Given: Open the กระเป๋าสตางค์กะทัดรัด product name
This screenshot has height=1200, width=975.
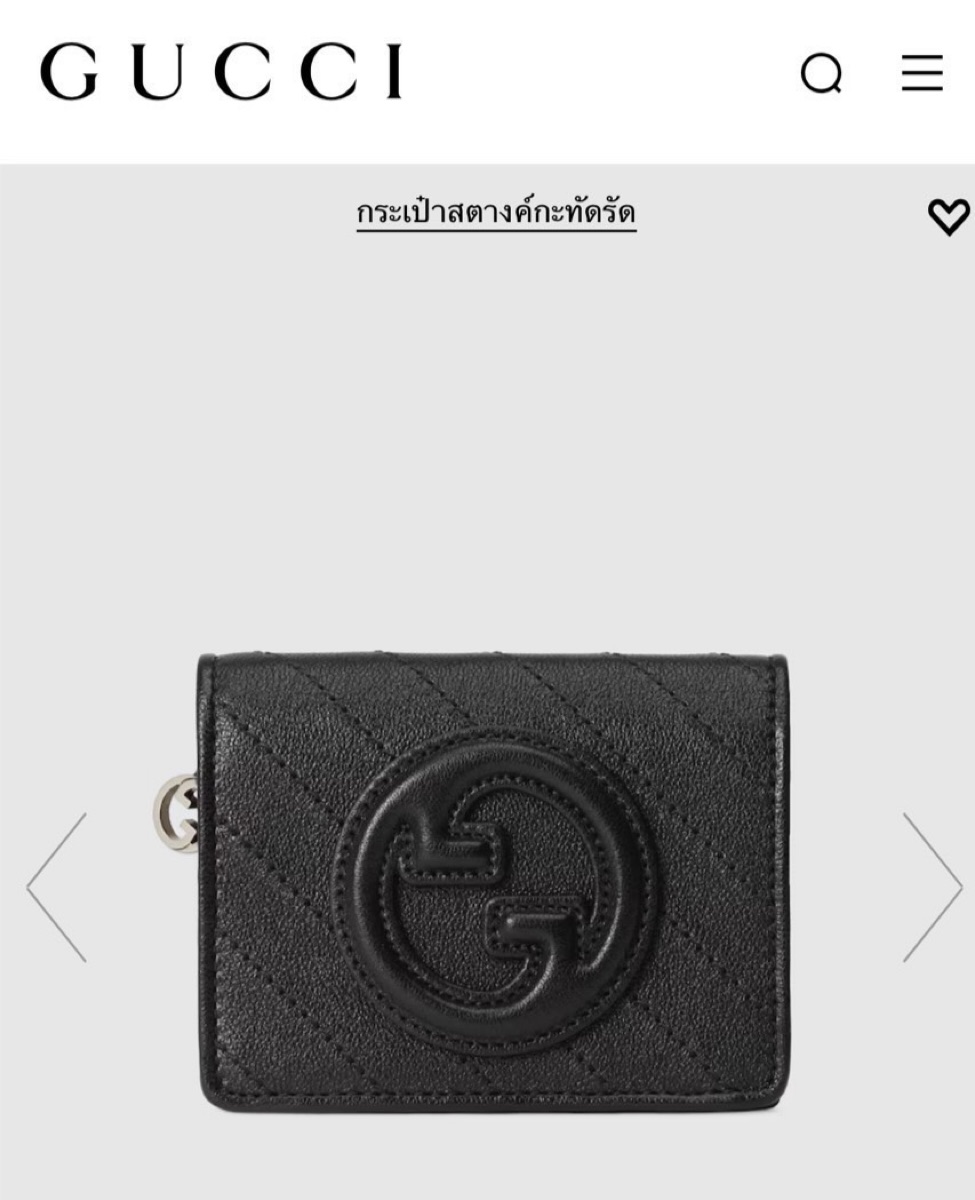Looking at the screenshot, I should click(x=499, y=210).
